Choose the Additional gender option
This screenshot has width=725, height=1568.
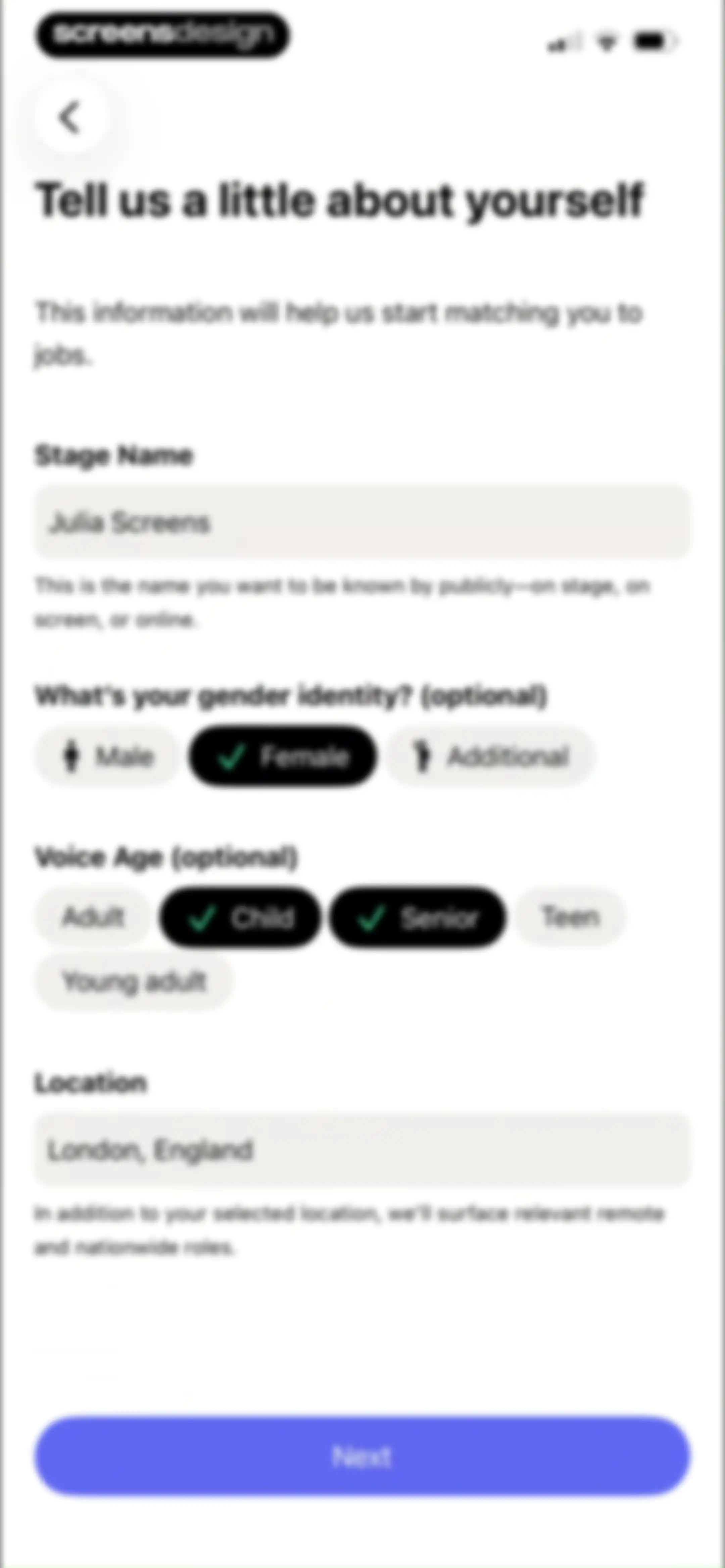489,756
